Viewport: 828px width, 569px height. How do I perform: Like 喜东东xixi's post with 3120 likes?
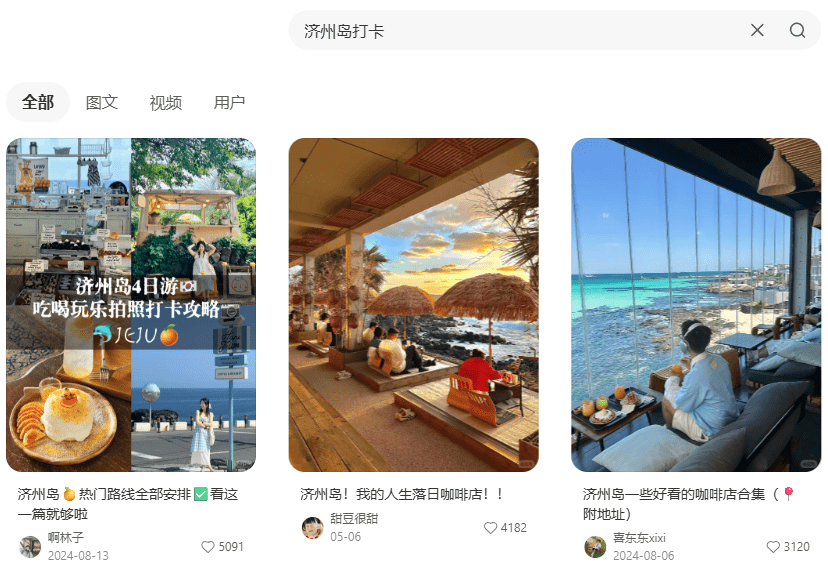pos(773,547)
